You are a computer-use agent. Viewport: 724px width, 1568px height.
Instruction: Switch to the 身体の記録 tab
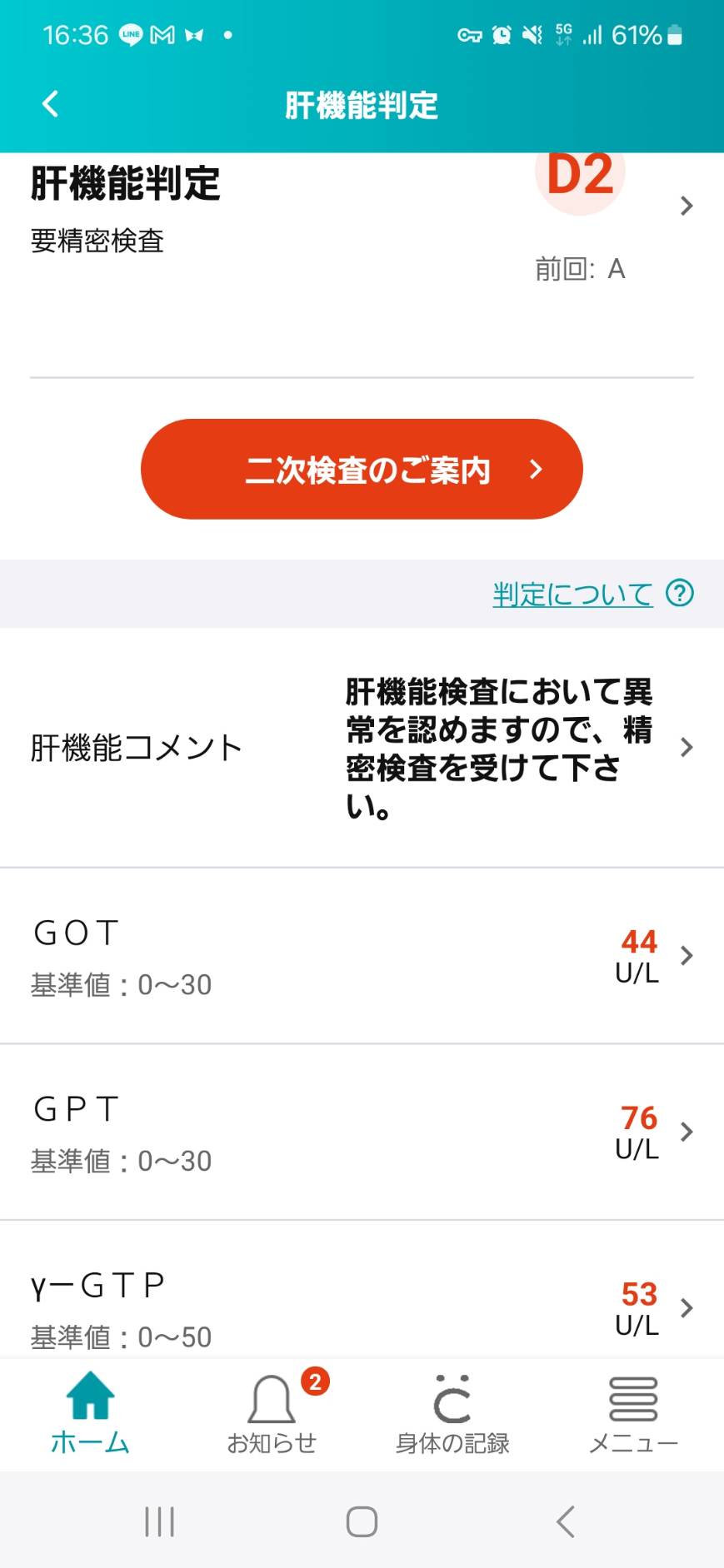452,1414
